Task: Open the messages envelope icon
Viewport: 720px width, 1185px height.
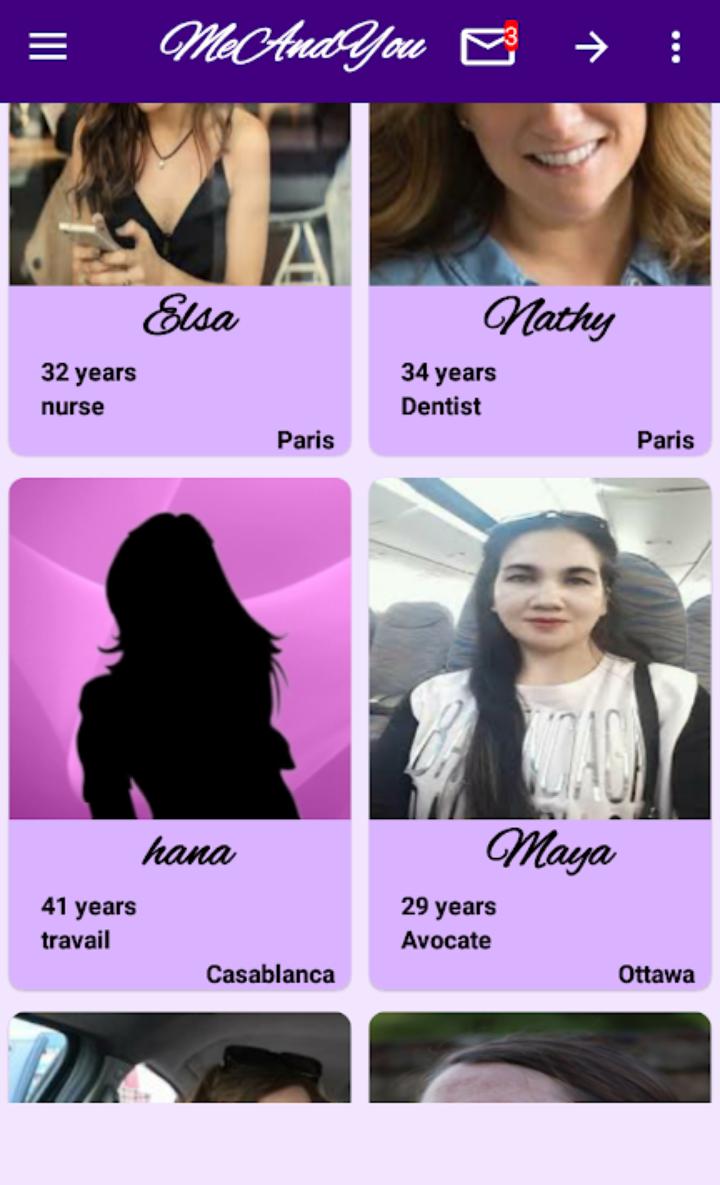Action: click(x=489, y=45)
